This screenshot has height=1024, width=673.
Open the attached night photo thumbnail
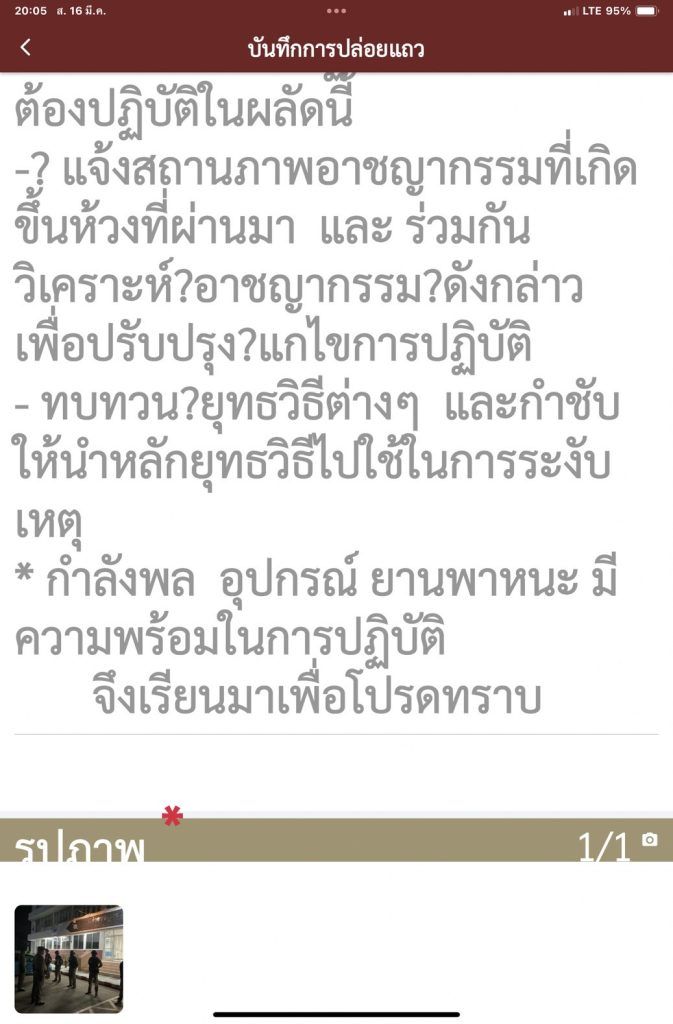point(69,958)
